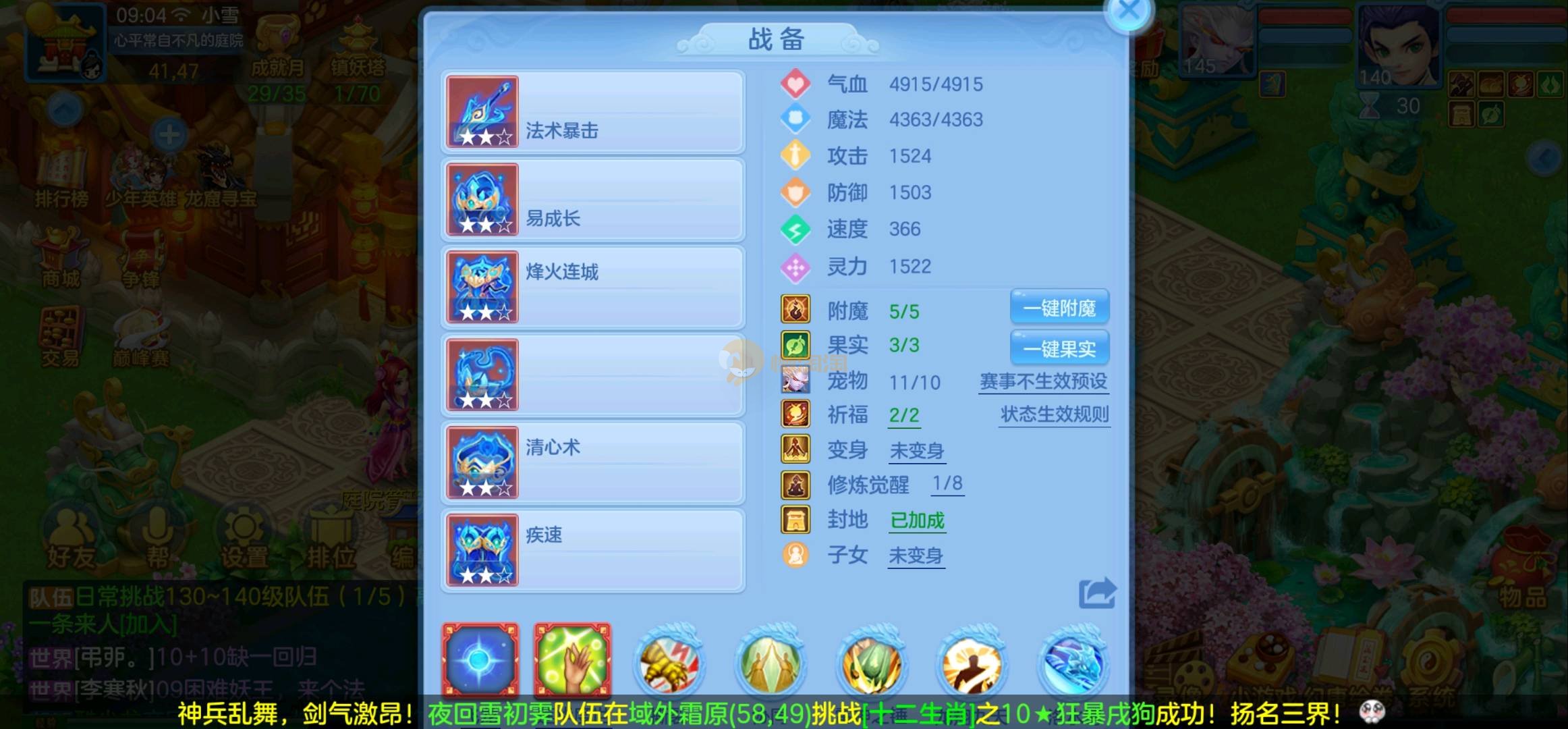Open the 未变身 link beside 子女
The image size is (1568, 729).
pyautogui.click(x=916, y=556)
